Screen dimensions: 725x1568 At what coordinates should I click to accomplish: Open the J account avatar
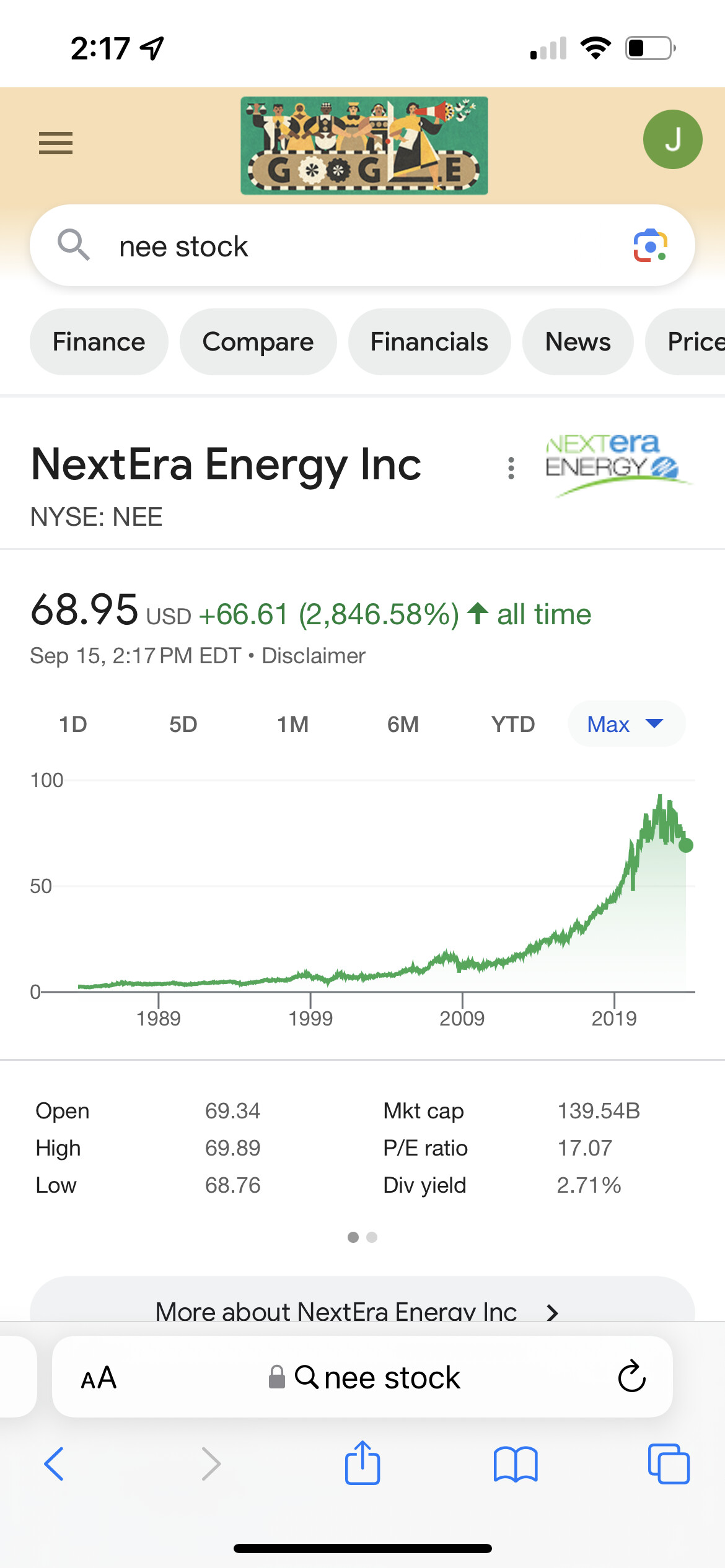672,139
